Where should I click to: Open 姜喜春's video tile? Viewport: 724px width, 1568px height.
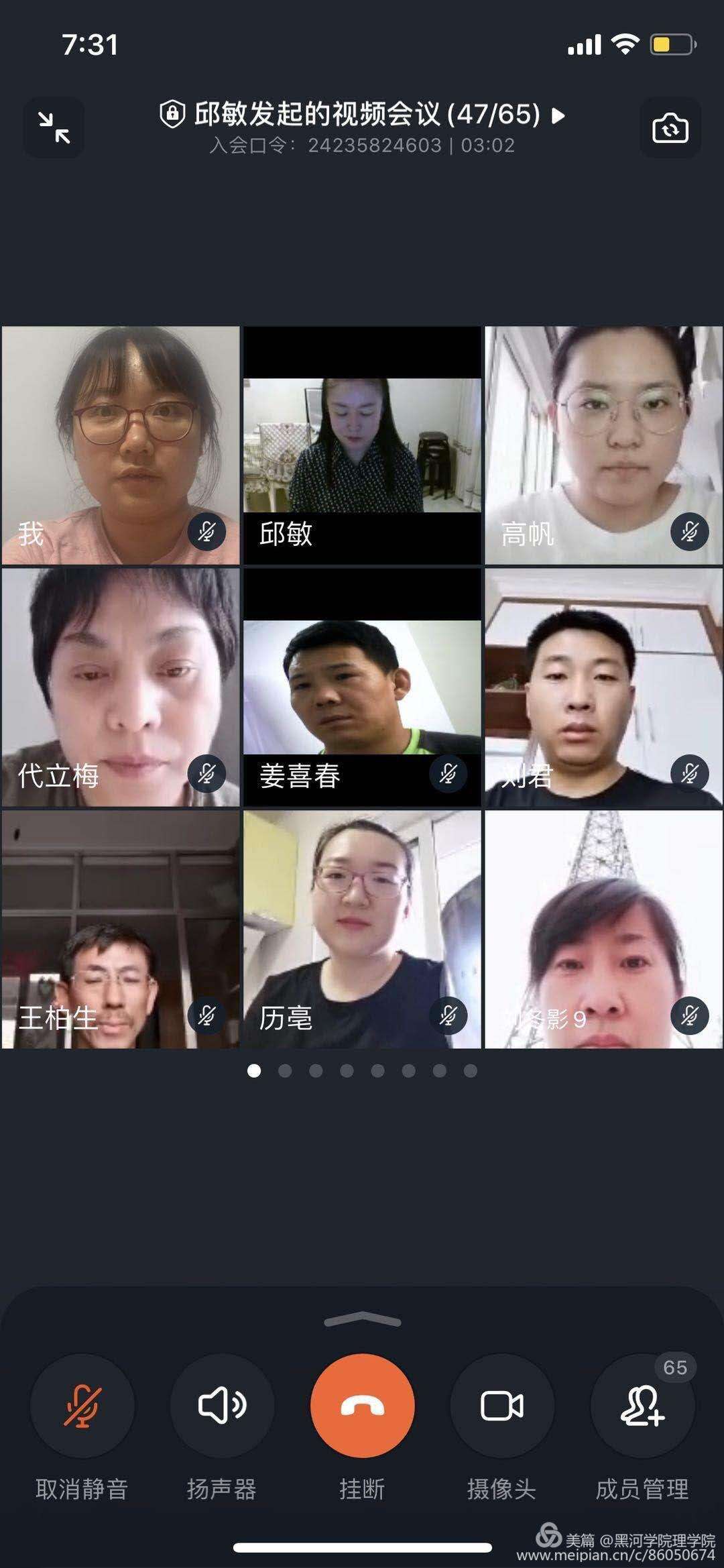coord(362,687)
